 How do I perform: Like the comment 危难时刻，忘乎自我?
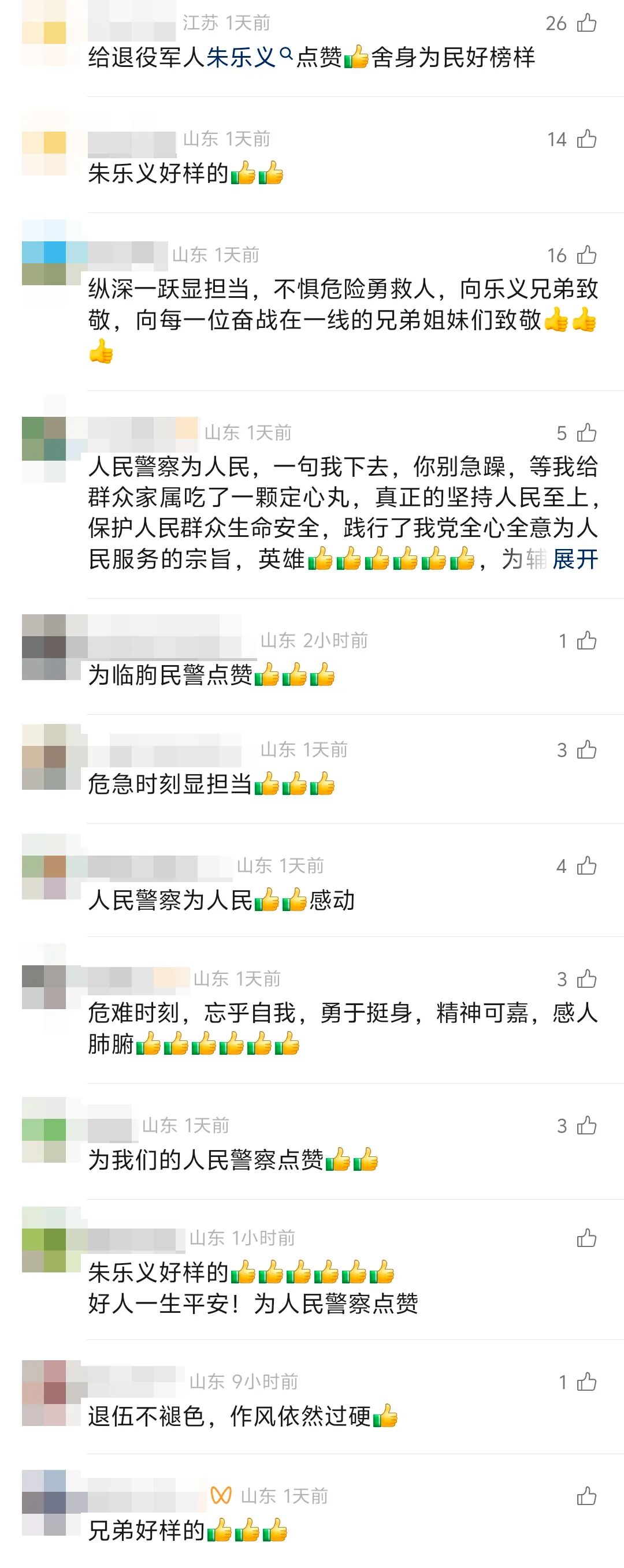586,979
